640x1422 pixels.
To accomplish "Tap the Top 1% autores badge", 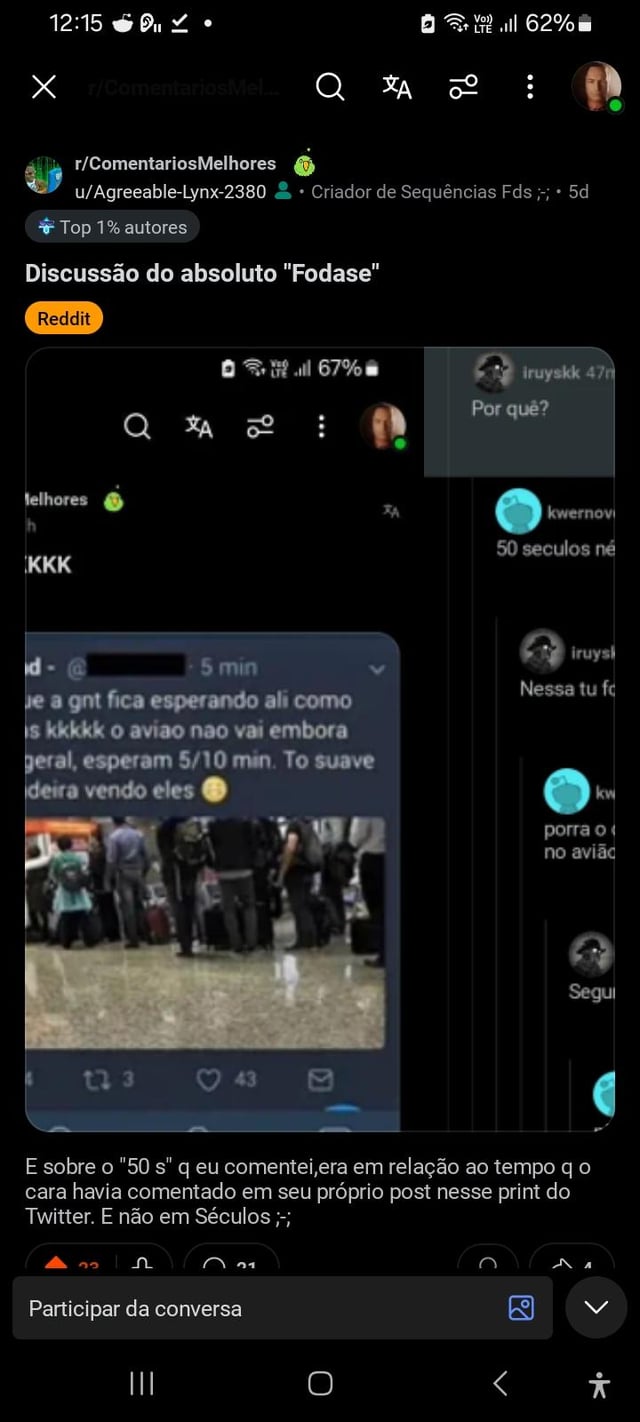I will (112, 227).
